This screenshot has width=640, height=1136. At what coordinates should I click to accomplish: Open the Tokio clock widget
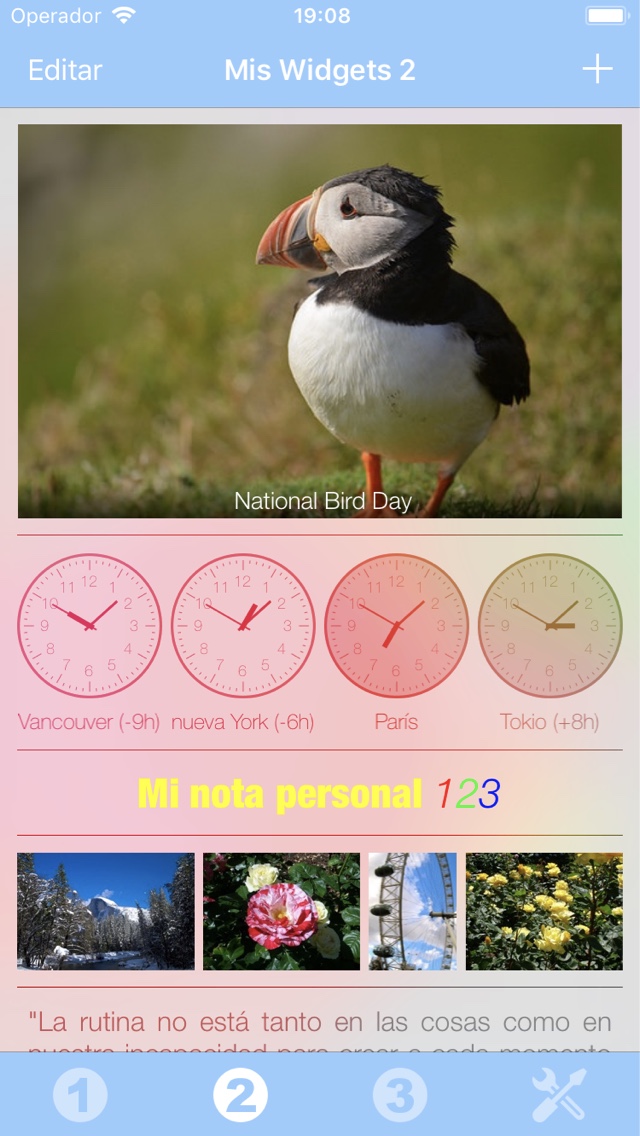(x=550, y=626)
